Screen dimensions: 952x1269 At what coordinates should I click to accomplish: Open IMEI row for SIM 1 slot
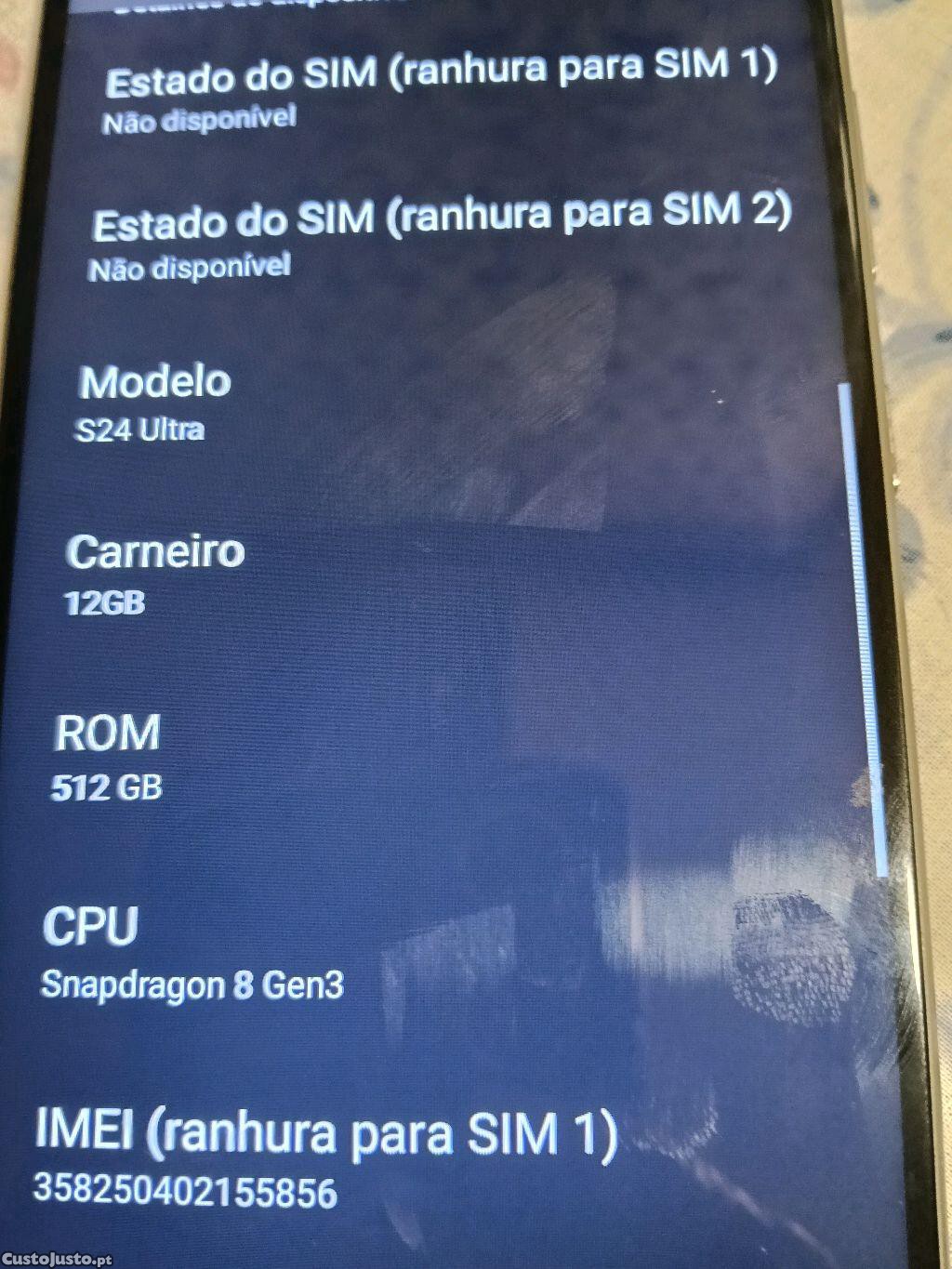click(325, 1157)
